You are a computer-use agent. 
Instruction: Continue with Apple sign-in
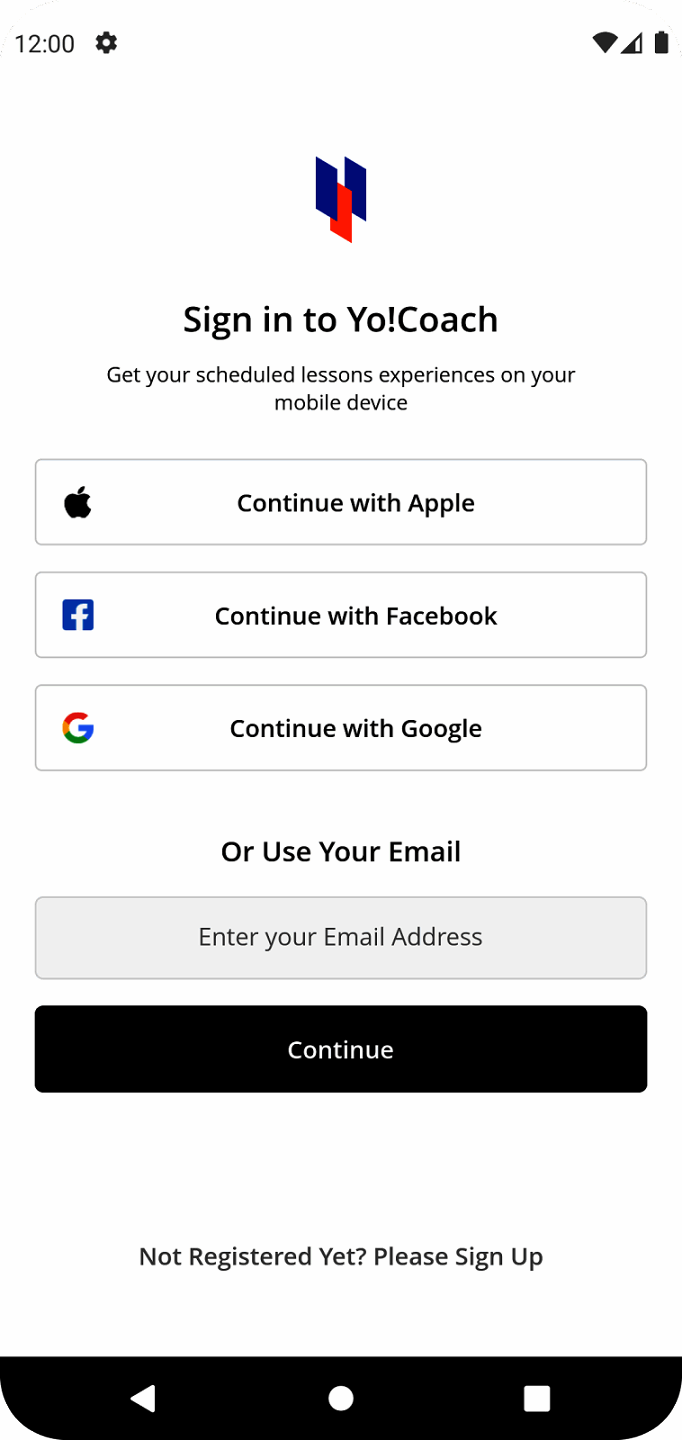341,502
